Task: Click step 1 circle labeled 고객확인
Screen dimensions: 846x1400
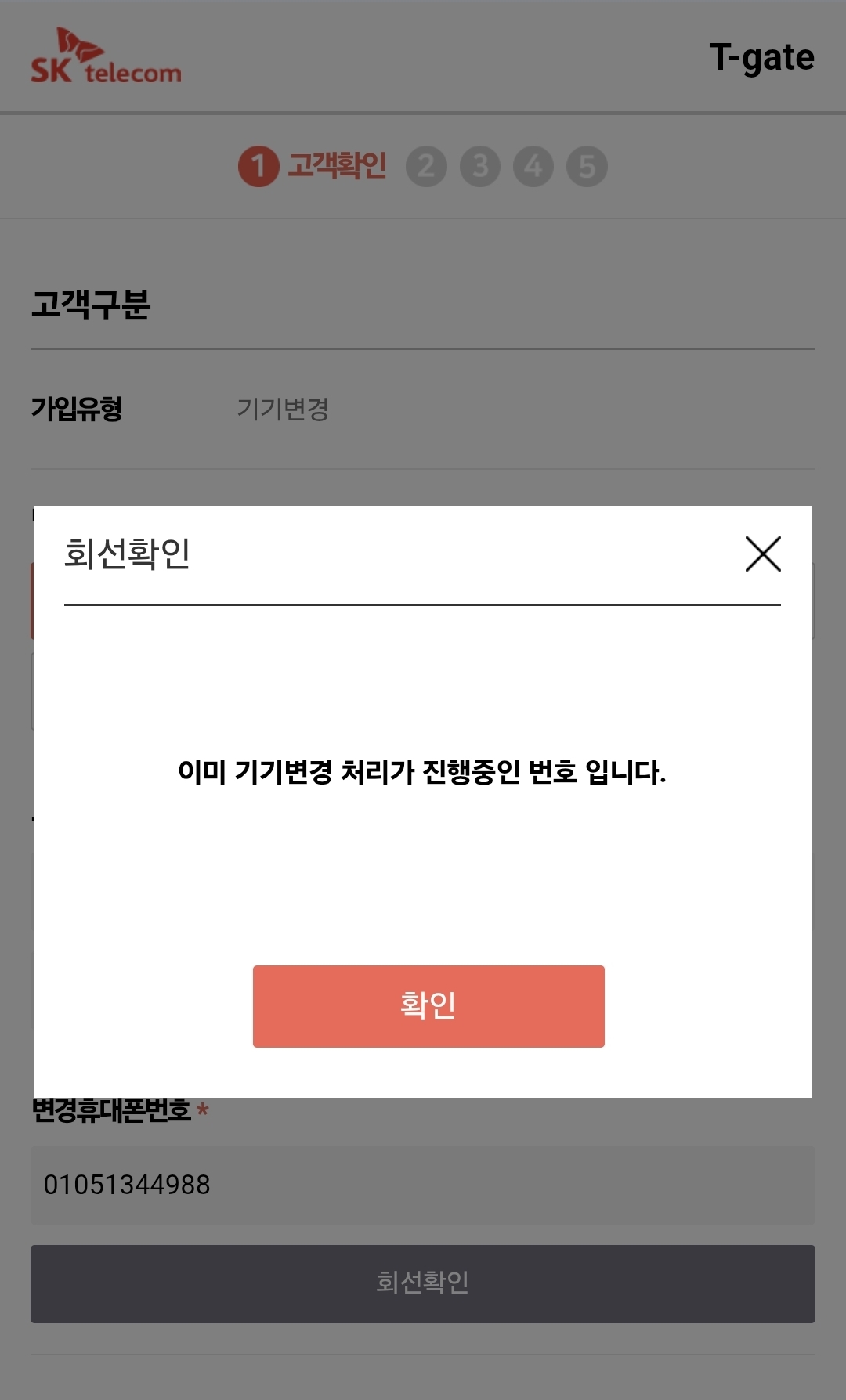Action: [258, 166]
